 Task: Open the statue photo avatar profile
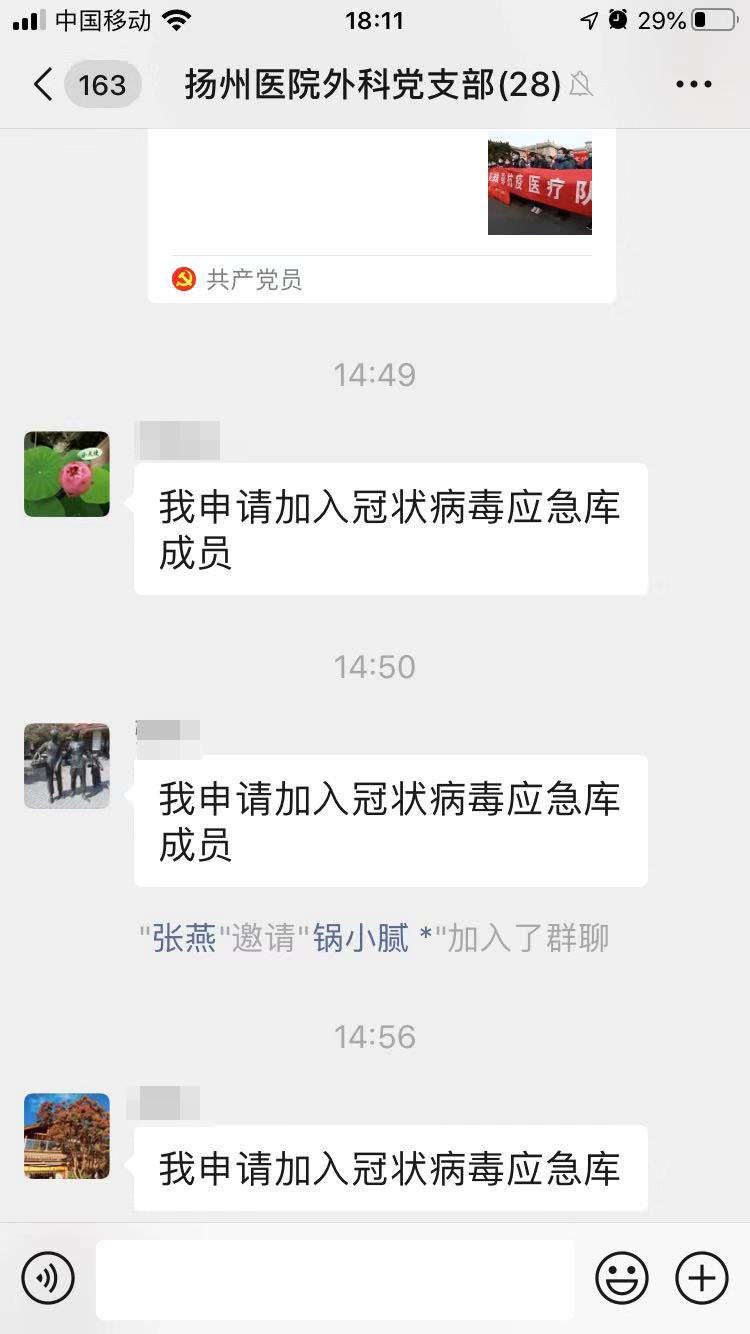pyautogui.click(x=67, y=766)
